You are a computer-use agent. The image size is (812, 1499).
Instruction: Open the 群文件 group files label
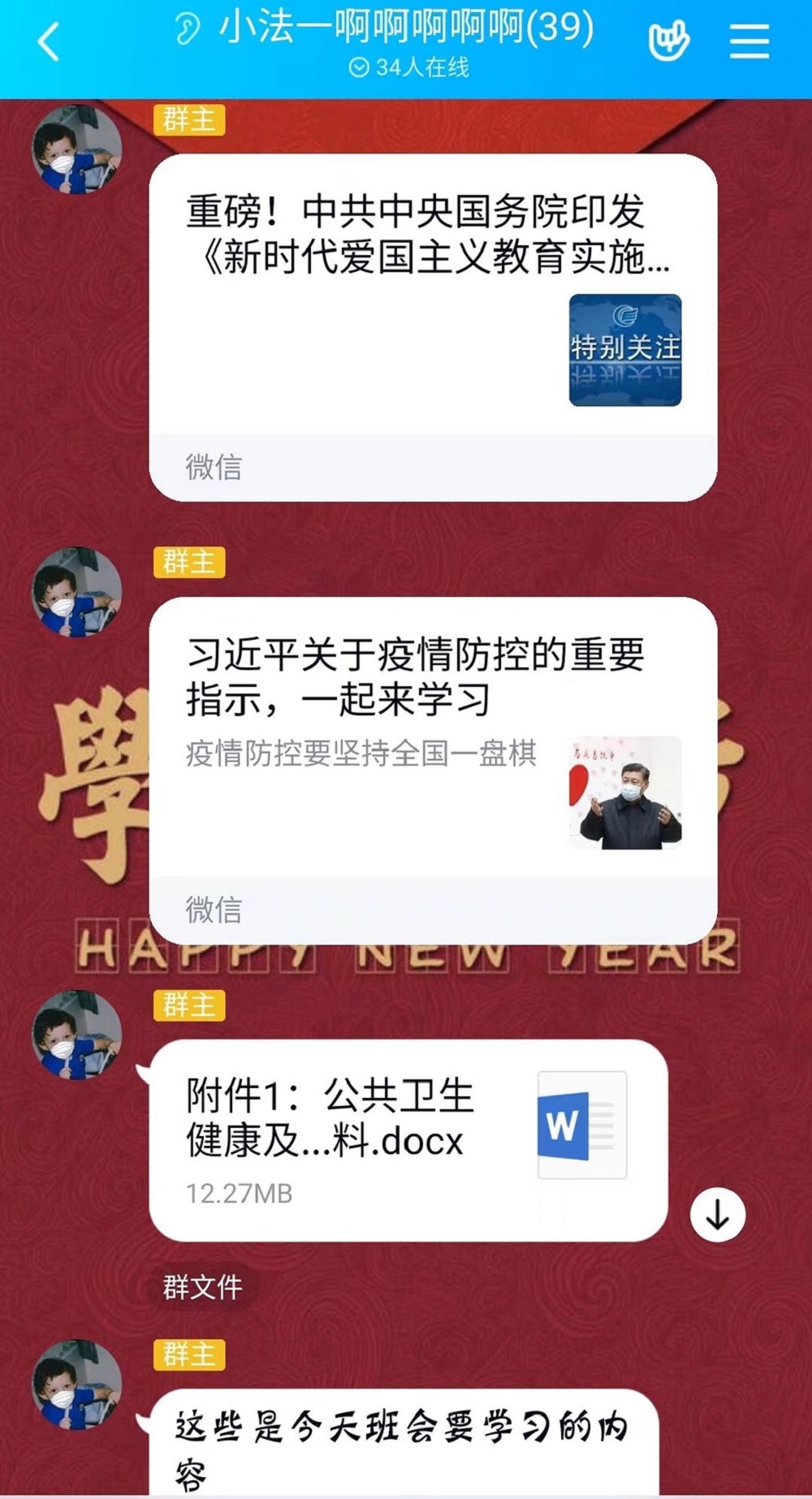pos(202,1286)
